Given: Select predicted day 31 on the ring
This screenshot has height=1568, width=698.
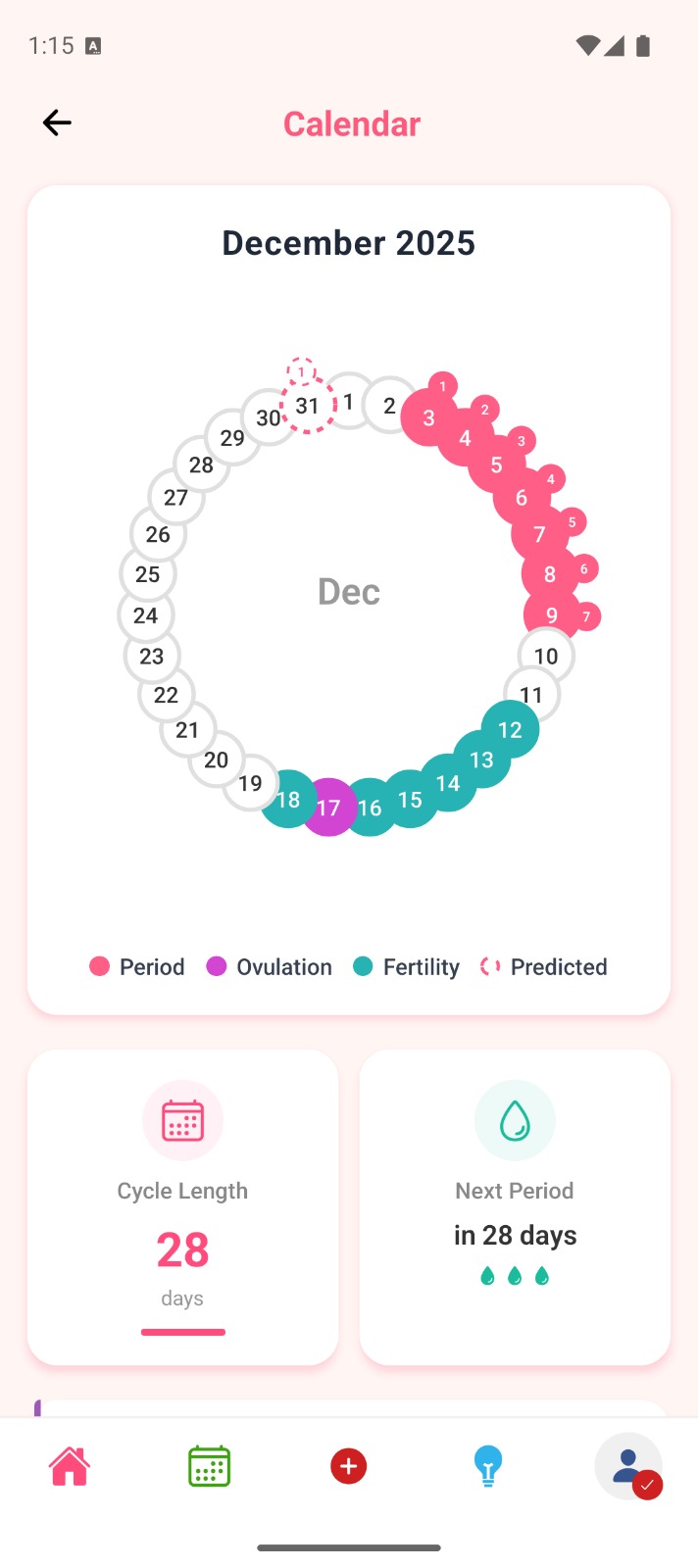Looking at the screenshot, I should pyautogui.click(x=308, y=406).
